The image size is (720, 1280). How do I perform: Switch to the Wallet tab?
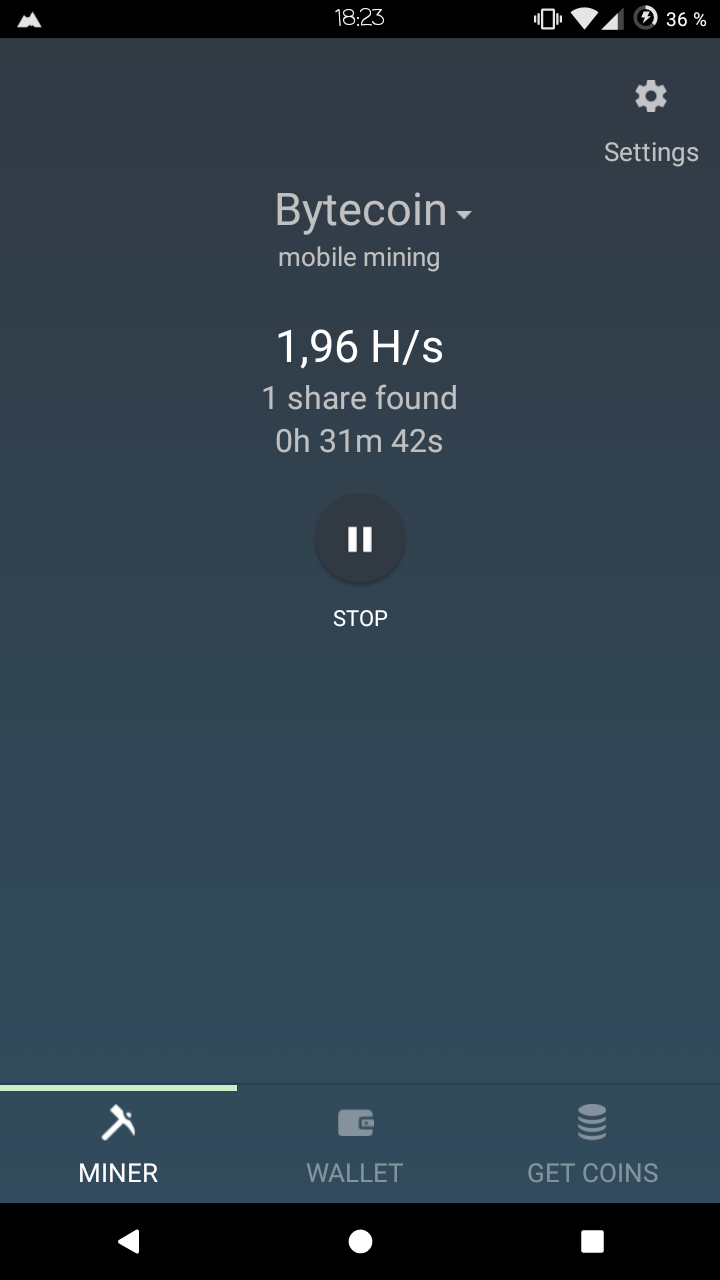point(355,1145)
